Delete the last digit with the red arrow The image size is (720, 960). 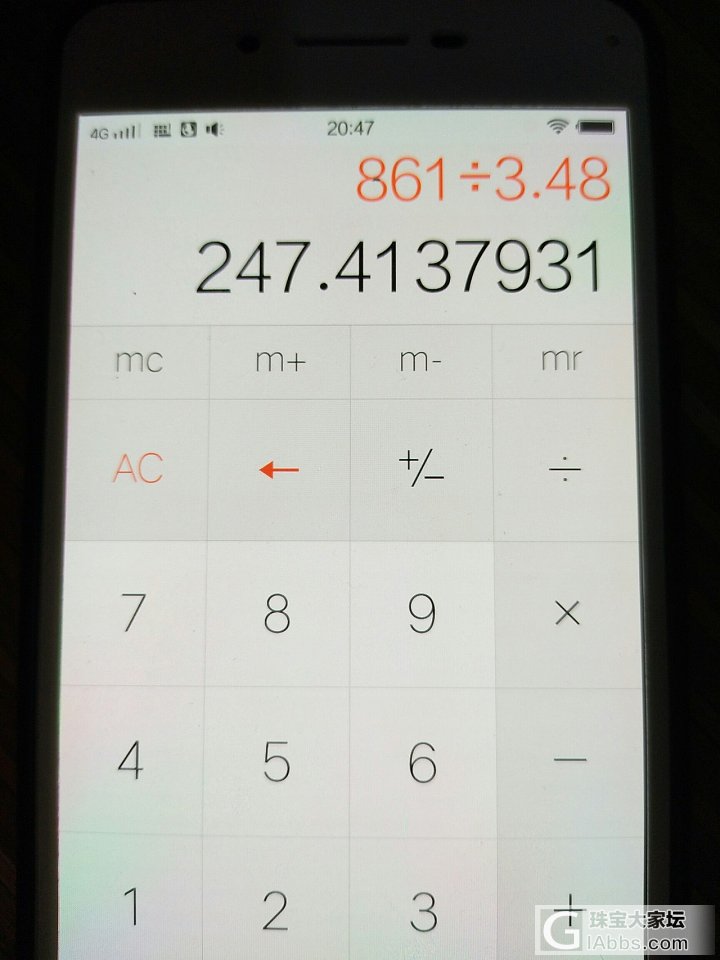click(279, 470)
